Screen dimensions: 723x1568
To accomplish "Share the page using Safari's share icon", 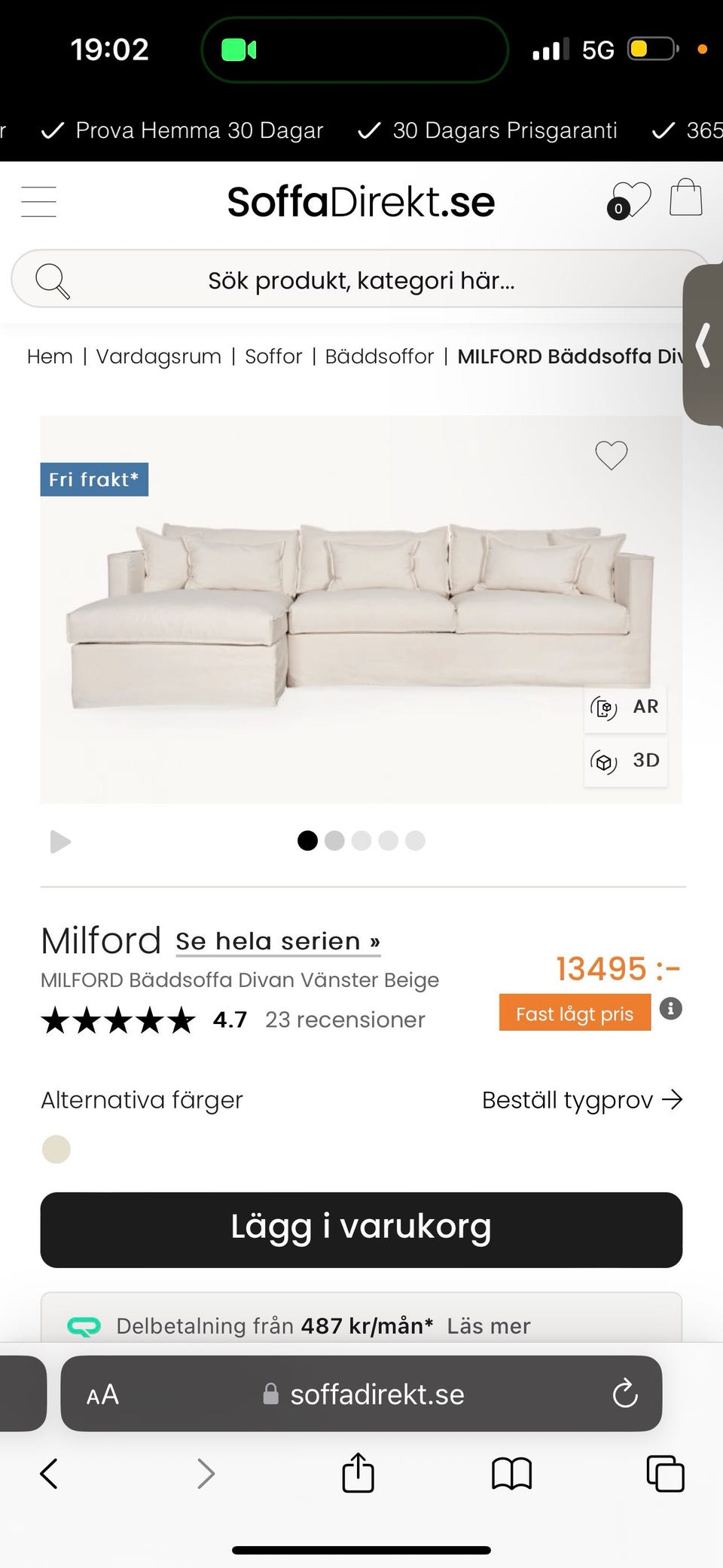I will pos(357,1473).
